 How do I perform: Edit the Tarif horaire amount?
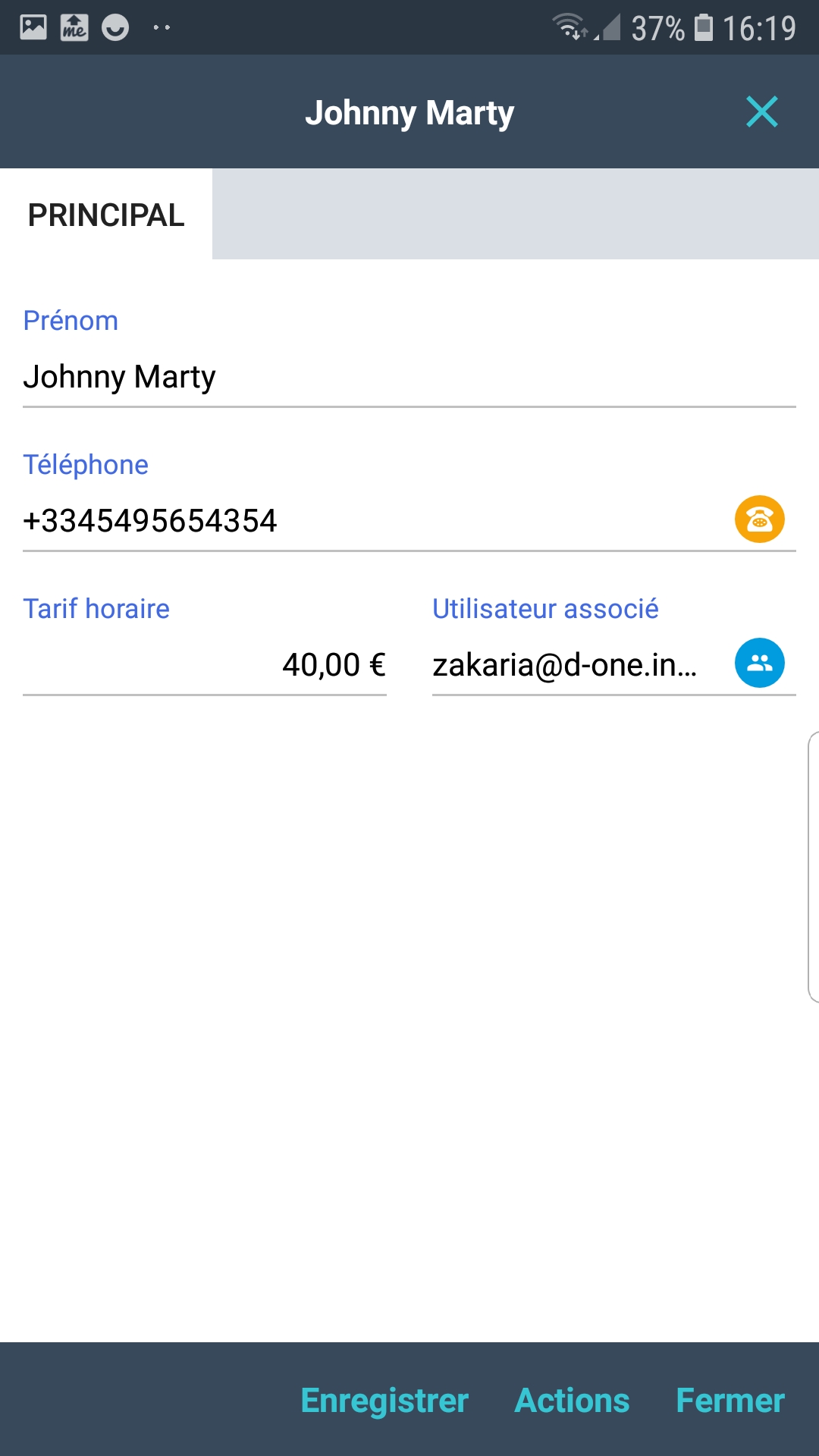pos(205,665)
